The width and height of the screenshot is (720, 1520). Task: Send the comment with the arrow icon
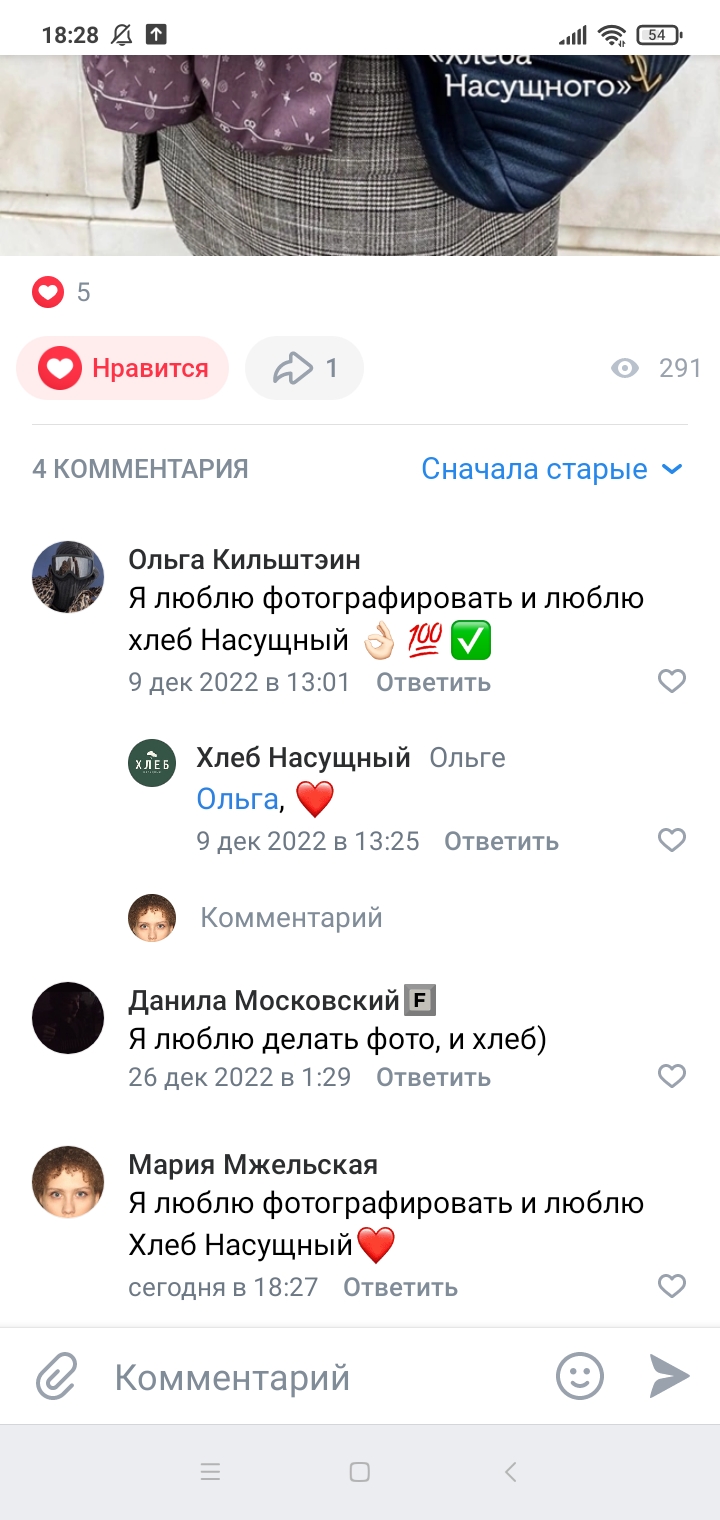coord(669,1377)
